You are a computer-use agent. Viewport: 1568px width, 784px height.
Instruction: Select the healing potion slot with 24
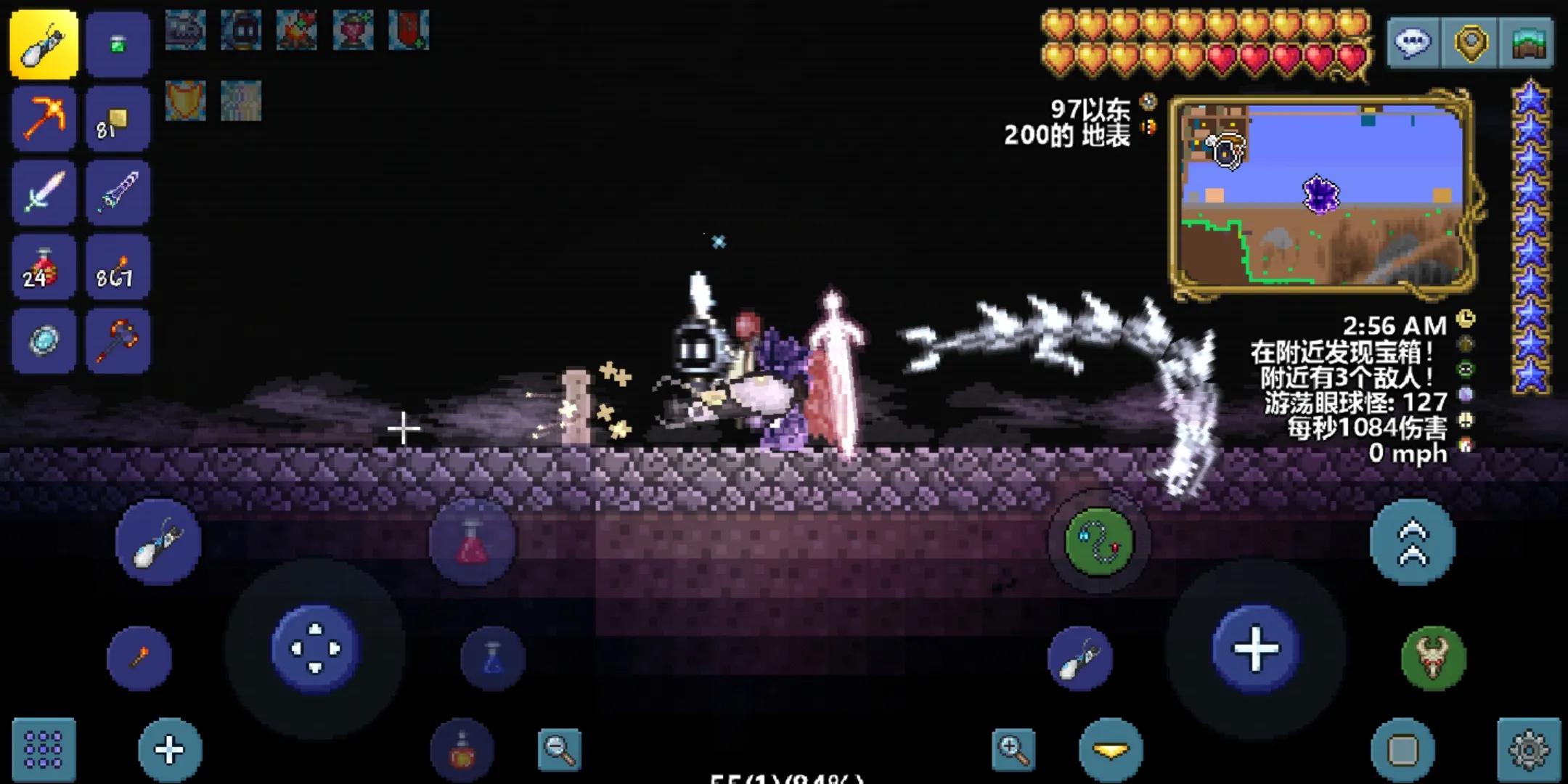tap(44, 268)
